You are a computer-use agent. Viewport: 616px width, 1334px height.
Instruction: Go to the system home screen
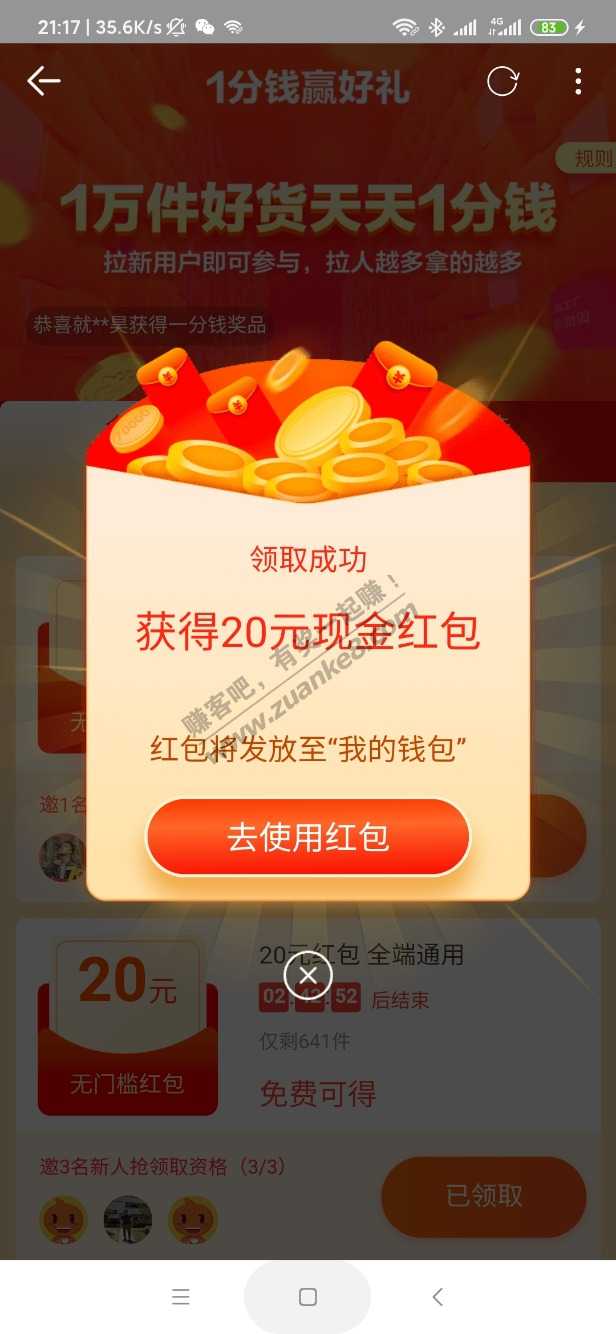(x=308, y=1297)
